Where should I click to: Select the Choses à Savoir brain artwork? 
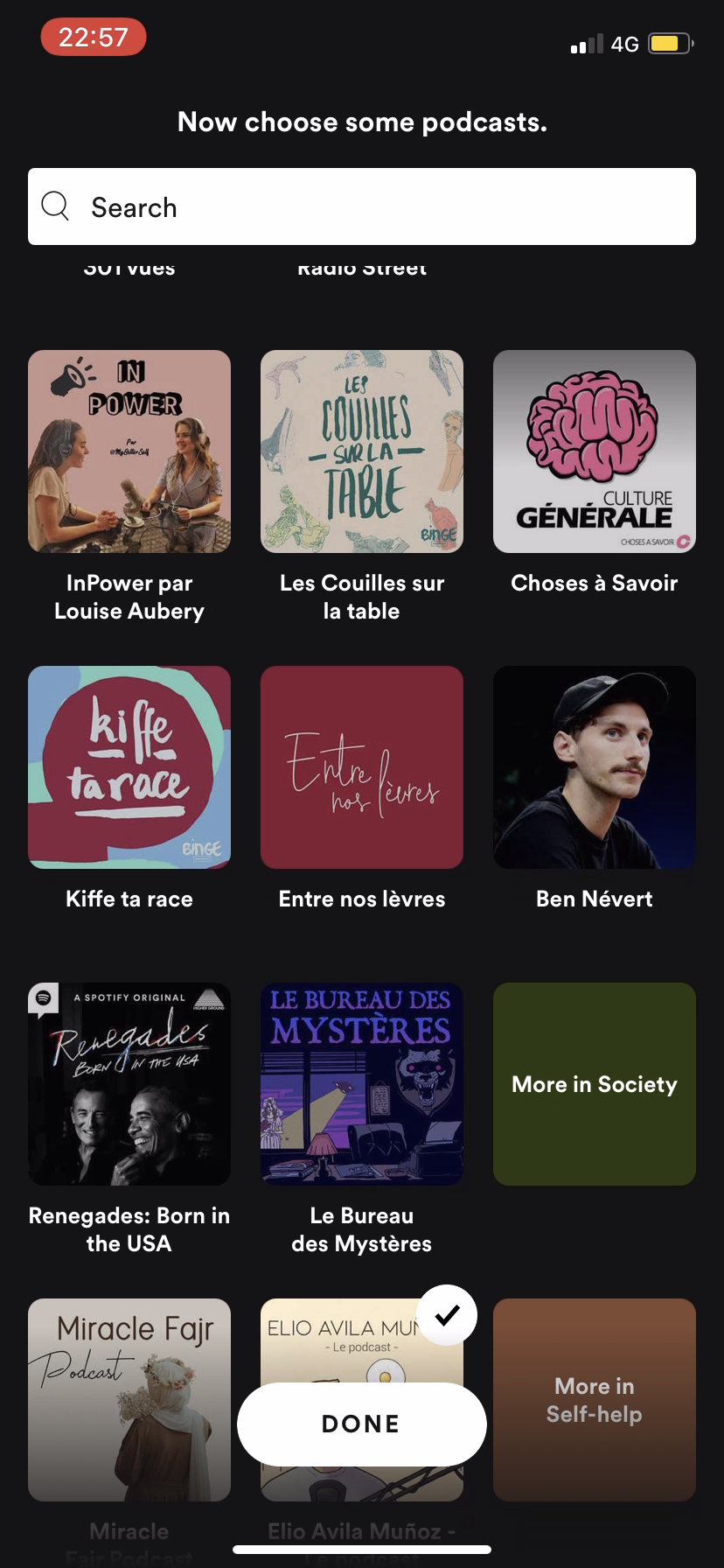click(x=594, y=451)
